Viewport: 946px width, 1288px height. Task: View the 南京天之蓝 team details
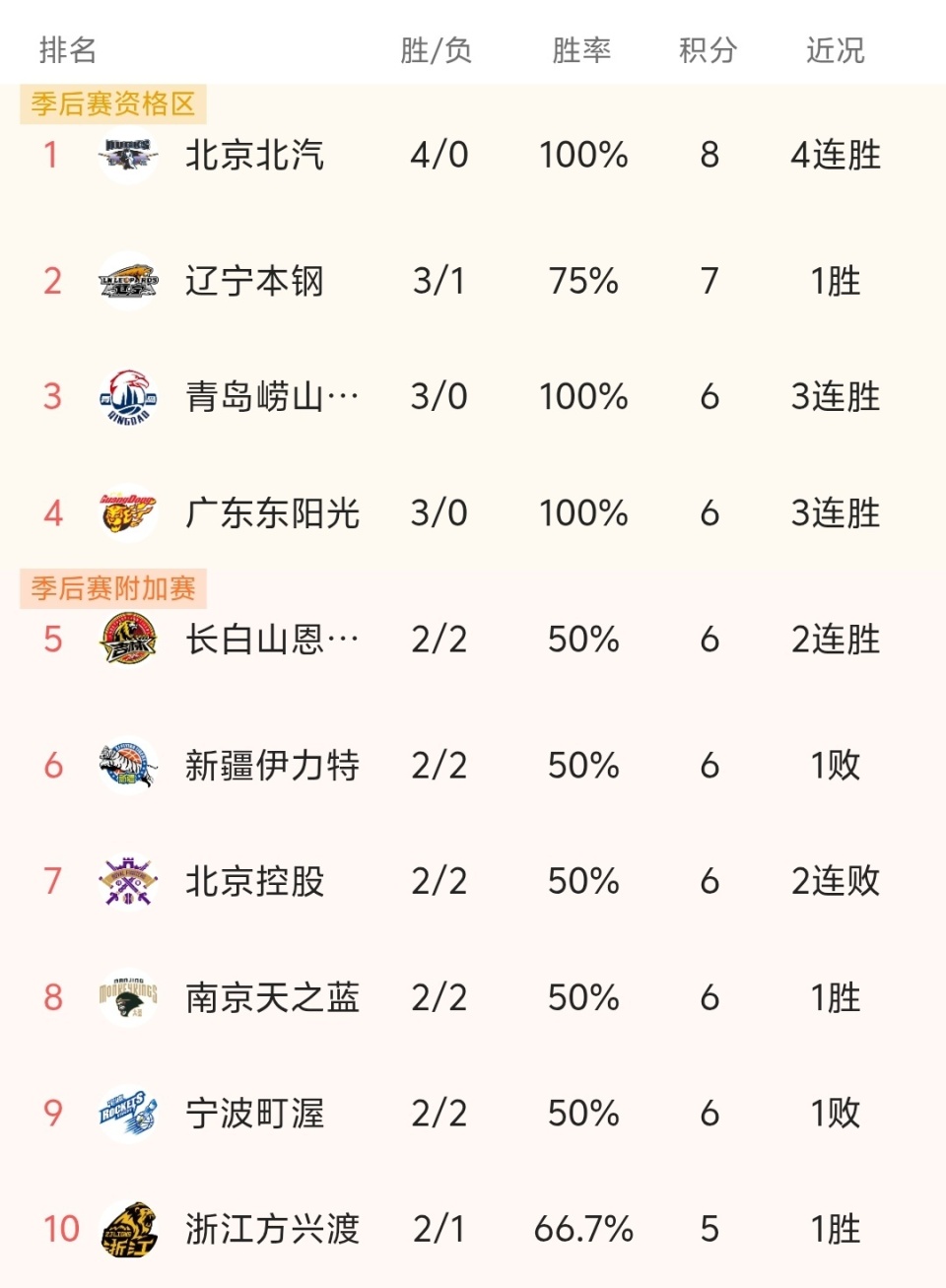[x=272, y=998]
